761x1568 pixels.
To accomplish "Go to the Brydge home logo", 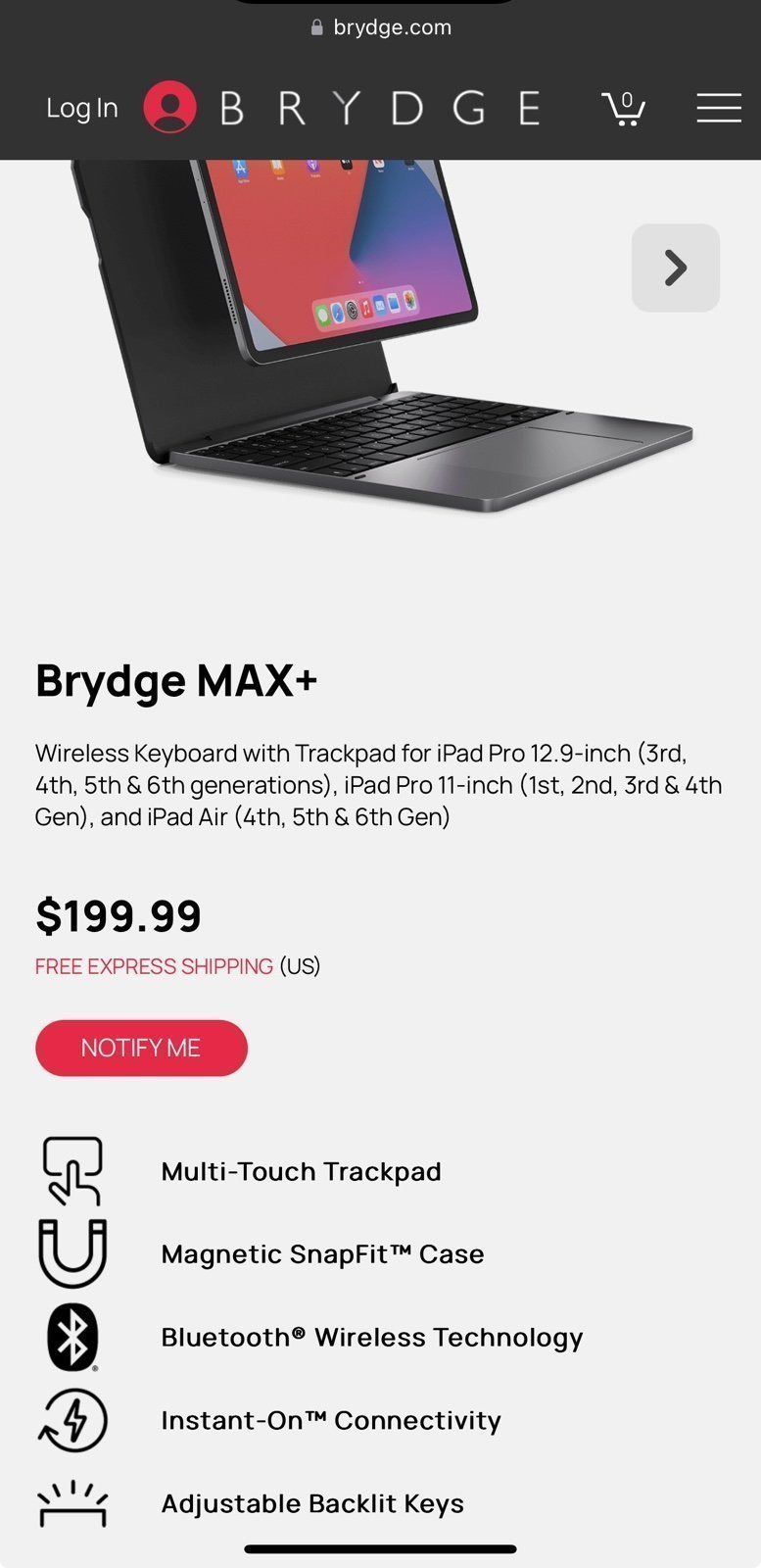I will point(380,108).
